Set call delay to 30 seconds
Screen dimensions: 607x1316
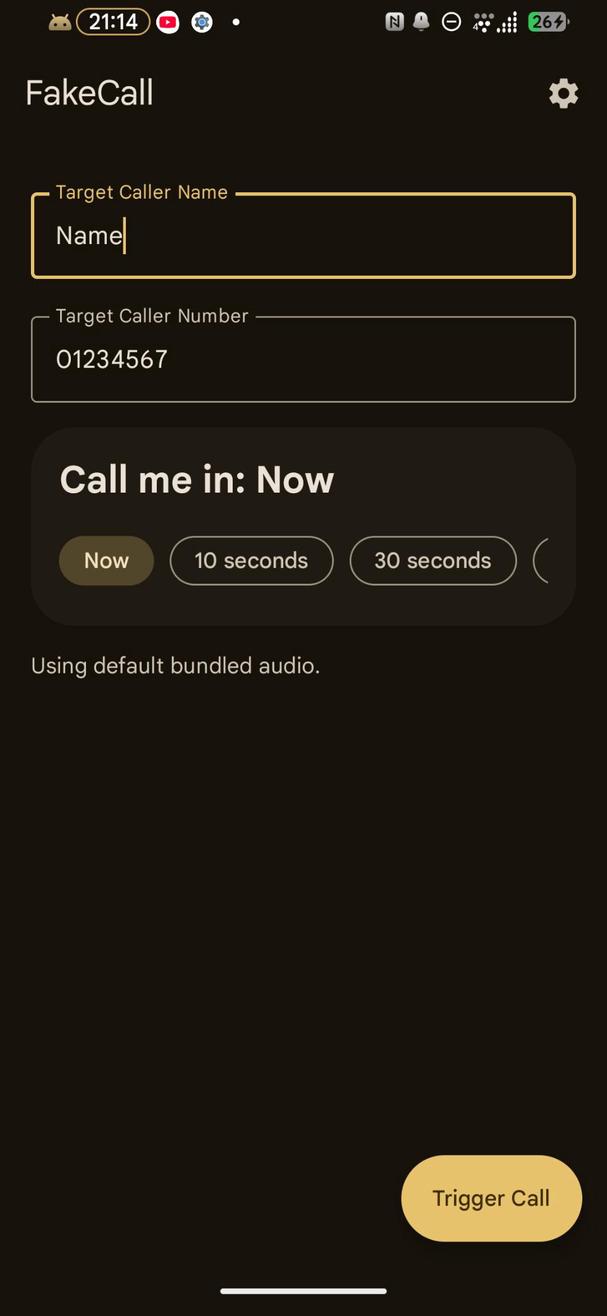tap(432, 561)
